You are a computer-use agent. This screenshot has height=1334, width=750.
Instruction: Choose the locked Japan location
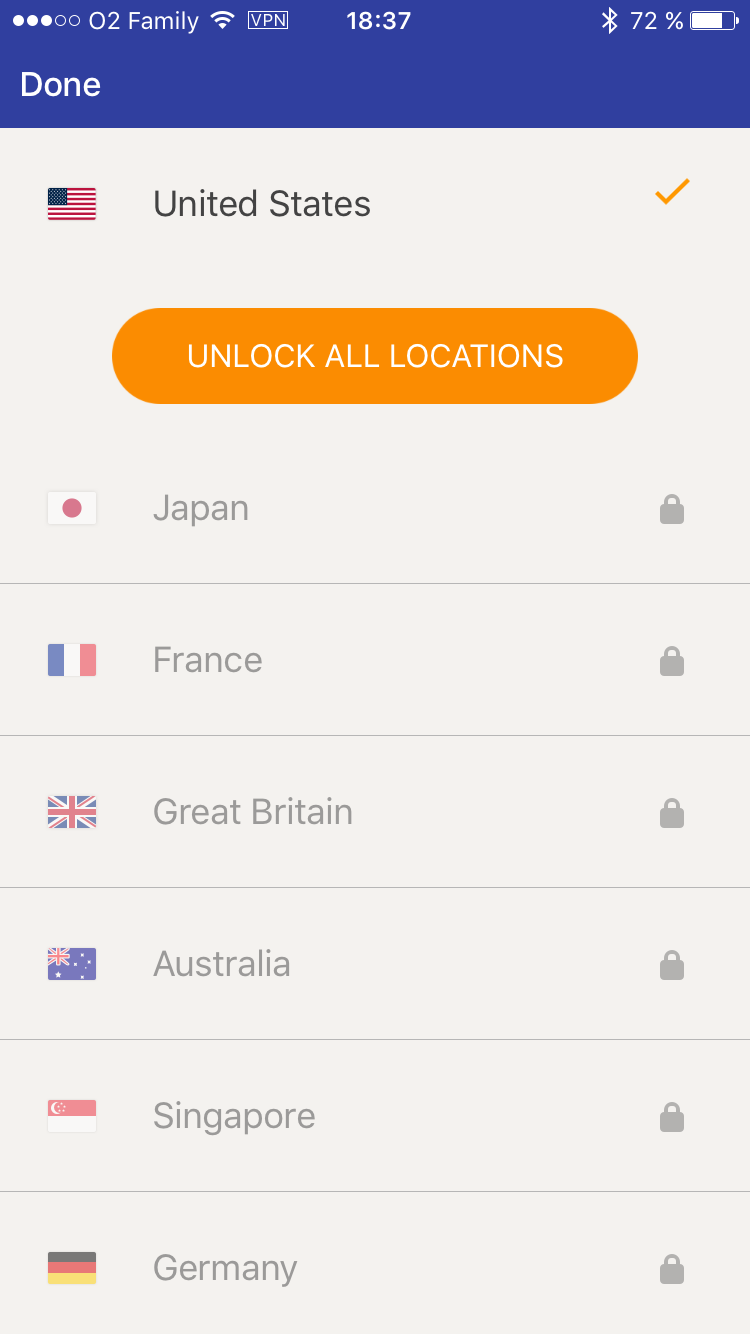point(201,508)
